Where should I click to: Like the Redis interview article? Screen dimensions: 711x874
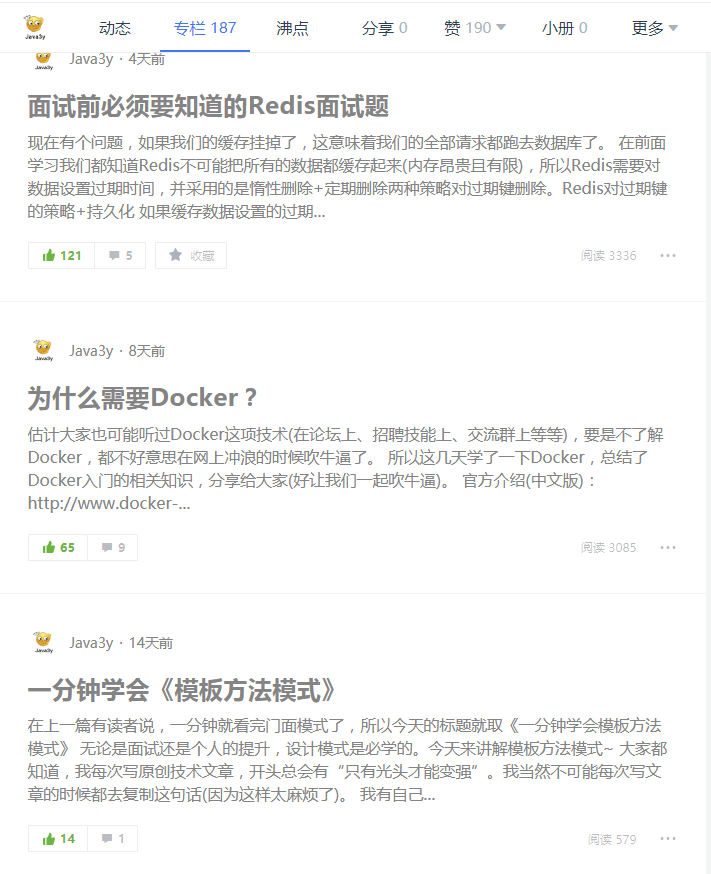62,256
